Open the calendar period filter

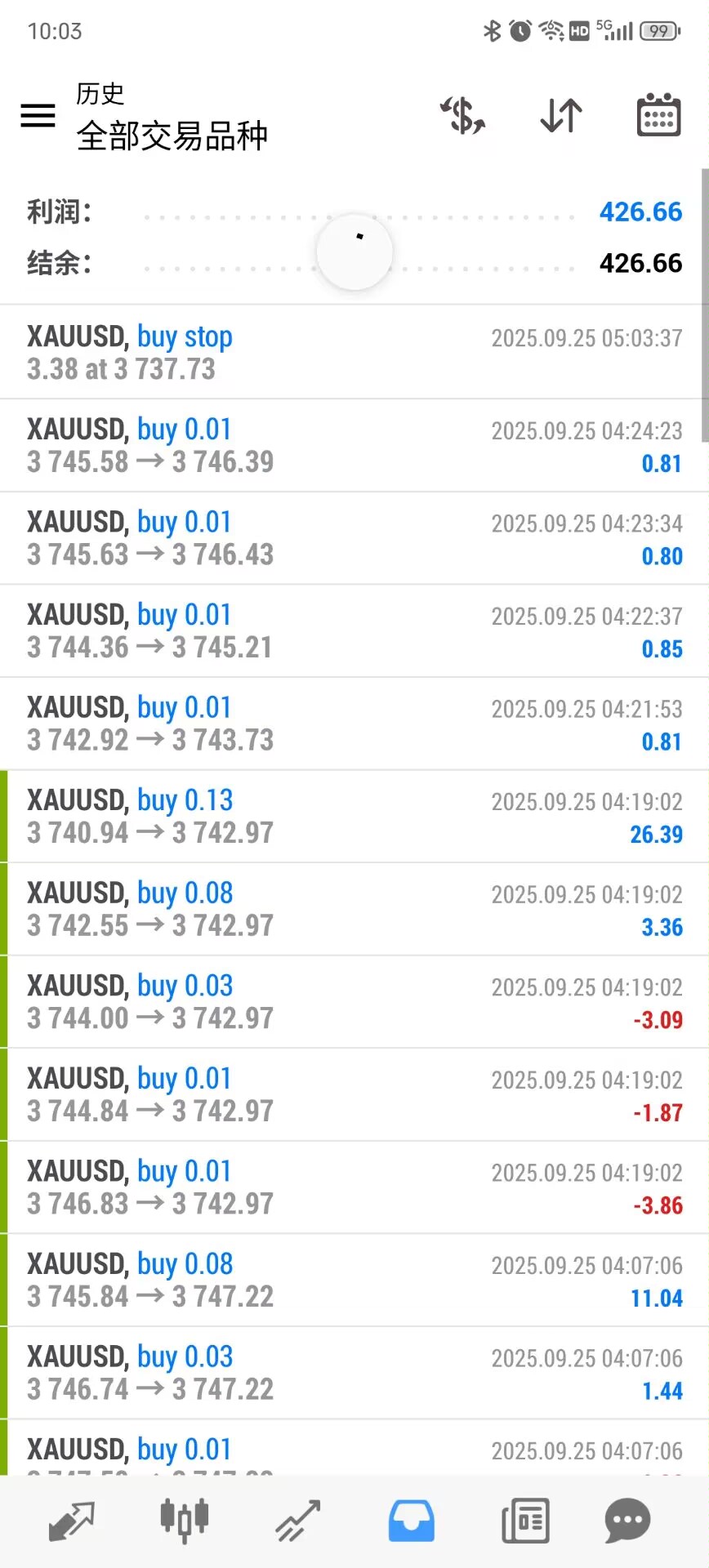(x=658, y=115)
